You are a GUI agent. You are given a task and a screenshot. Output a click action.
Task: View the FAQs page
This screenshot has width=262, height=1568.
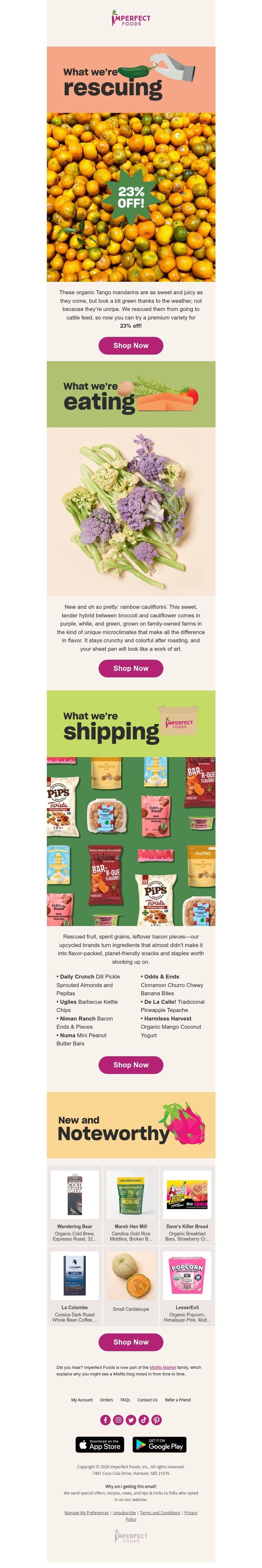coord(125,1399)
